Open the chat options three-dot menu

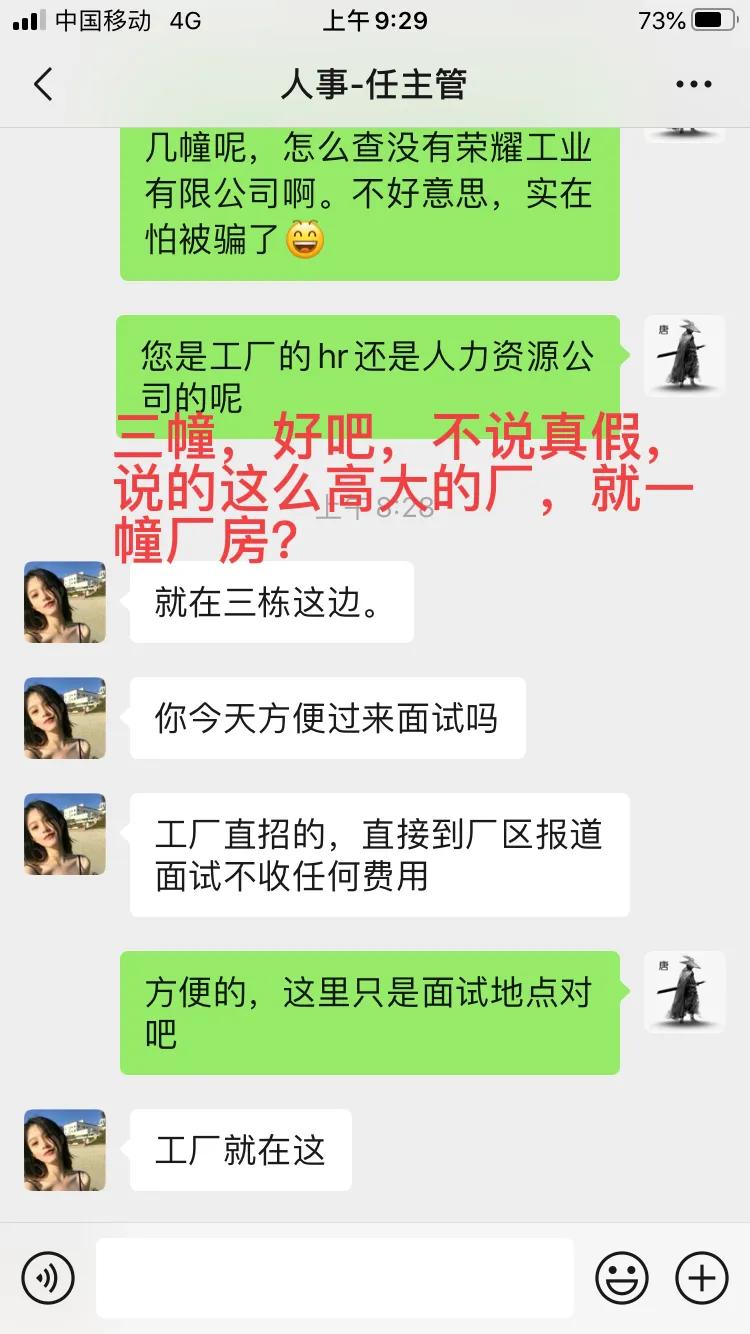tap(694, 85)
